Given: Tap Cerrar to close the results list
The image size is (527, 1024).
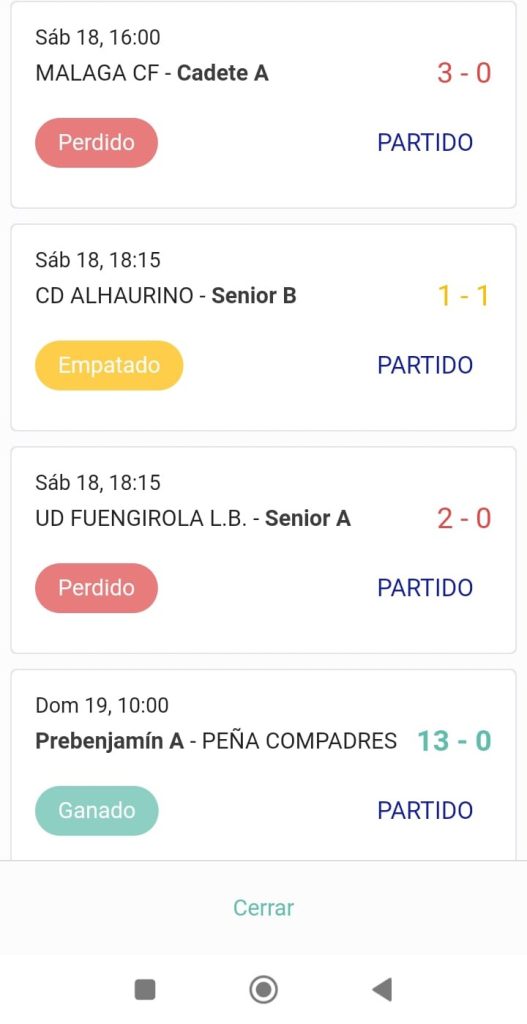Looking at the screenshot, I should pos(264,908).
